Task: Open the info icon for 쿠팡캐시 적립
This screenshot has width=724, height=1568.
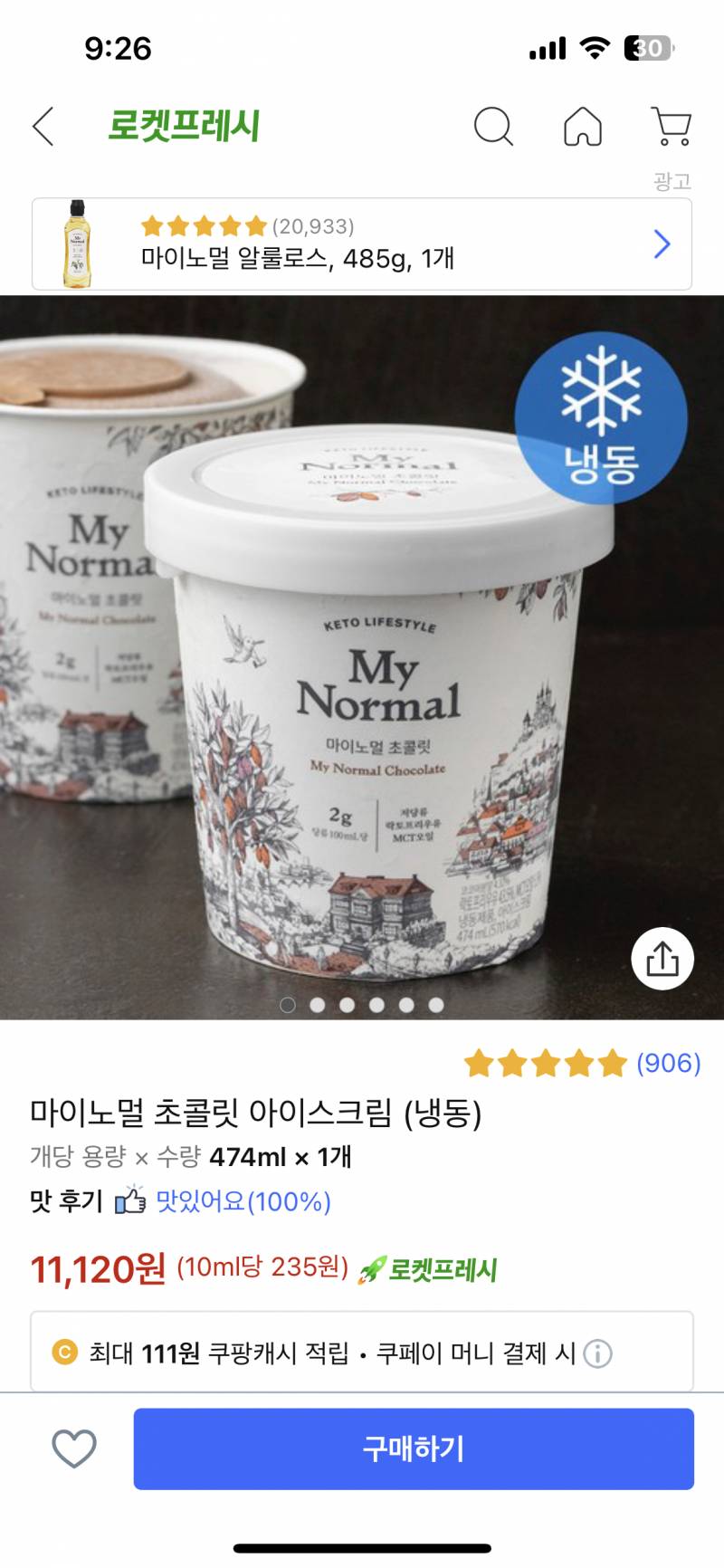Action: [597, 1353]
